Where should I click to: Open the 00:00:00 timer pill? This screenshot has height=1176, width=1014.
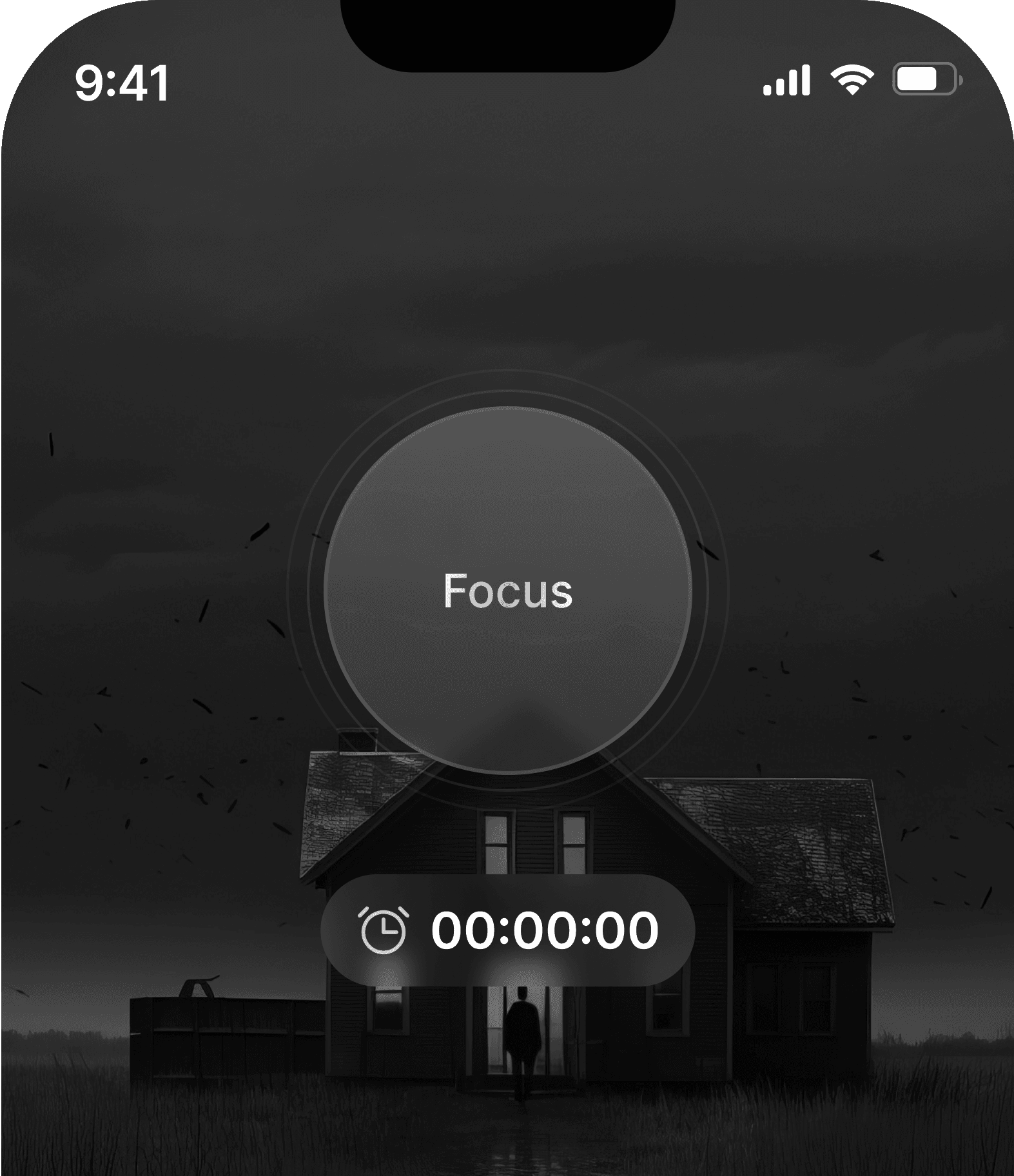point(508,930)
